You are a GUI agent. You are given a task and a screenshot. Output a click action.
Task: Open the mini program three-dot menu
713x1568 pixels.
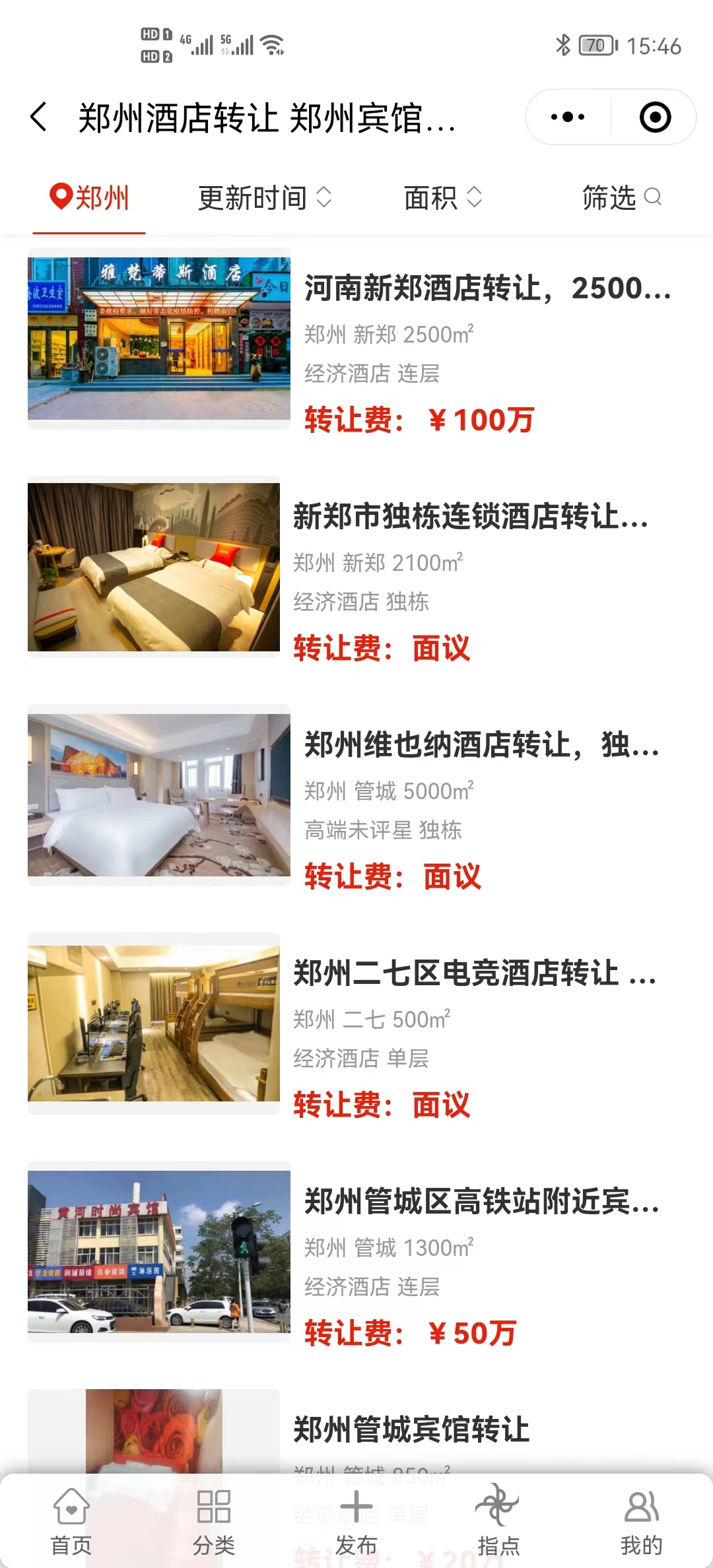pyautogui.click(x=568, y=117)
